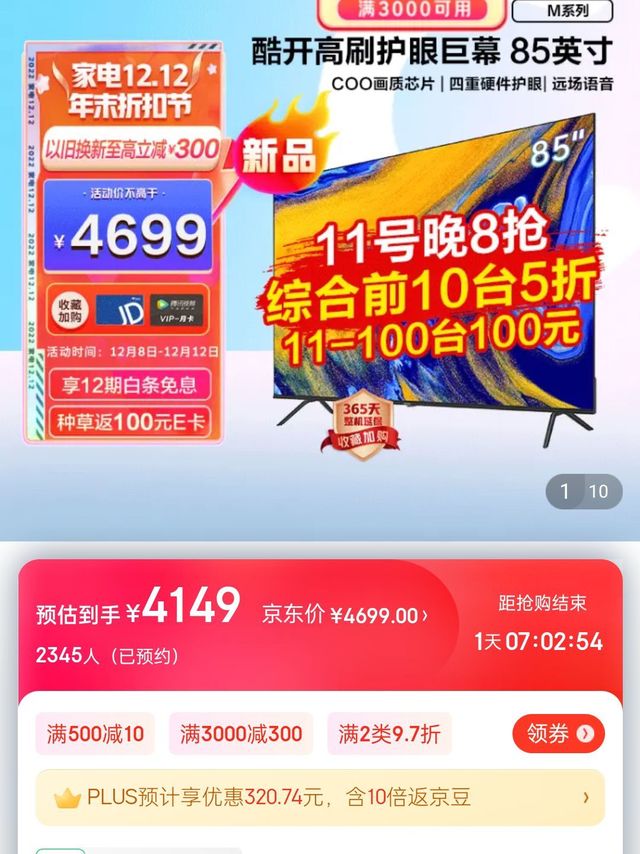Open the TV product image gallery
This screenshot has width=640, height=854.
tap(320, 270)
